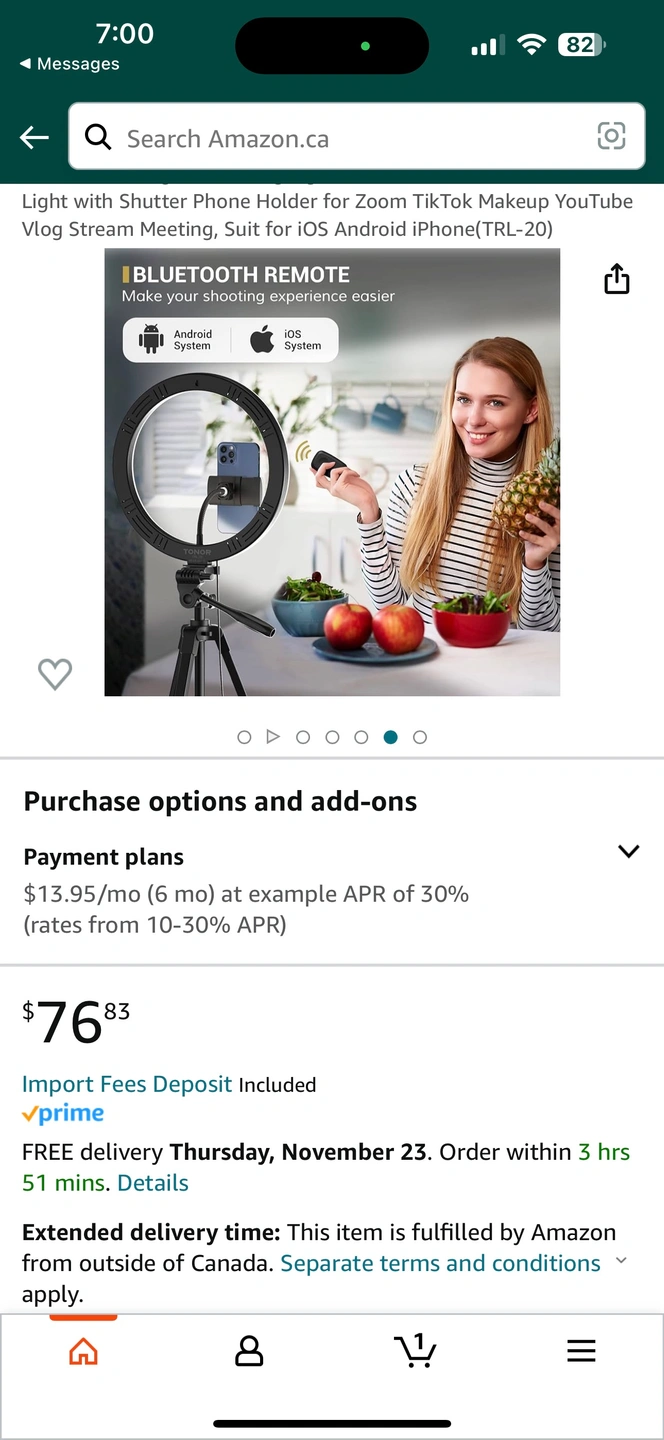Open the shopping cart tab
The image size is (664, 1440).
pos(414,1351)
